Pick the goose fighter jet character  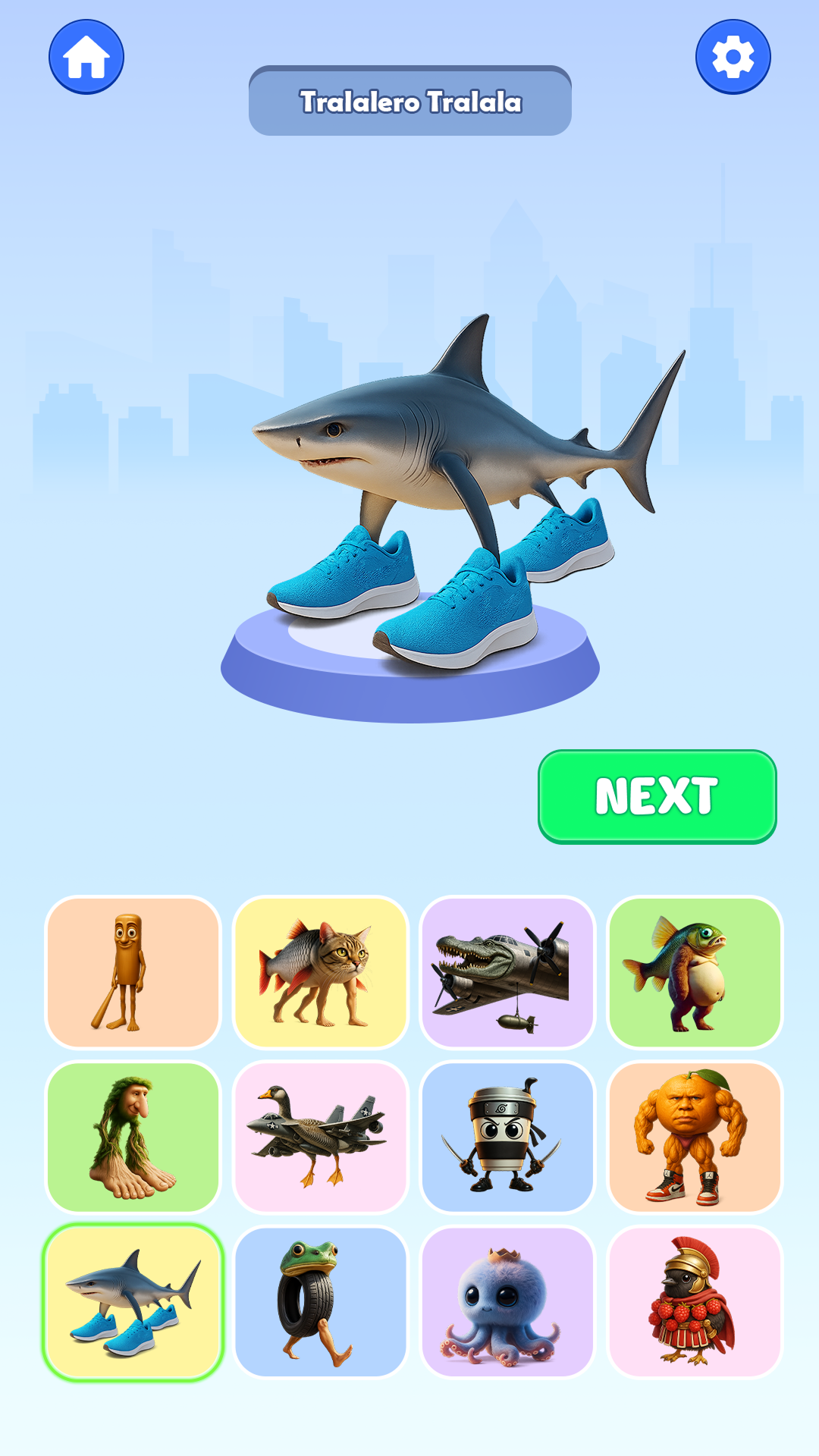(320, 1137)
